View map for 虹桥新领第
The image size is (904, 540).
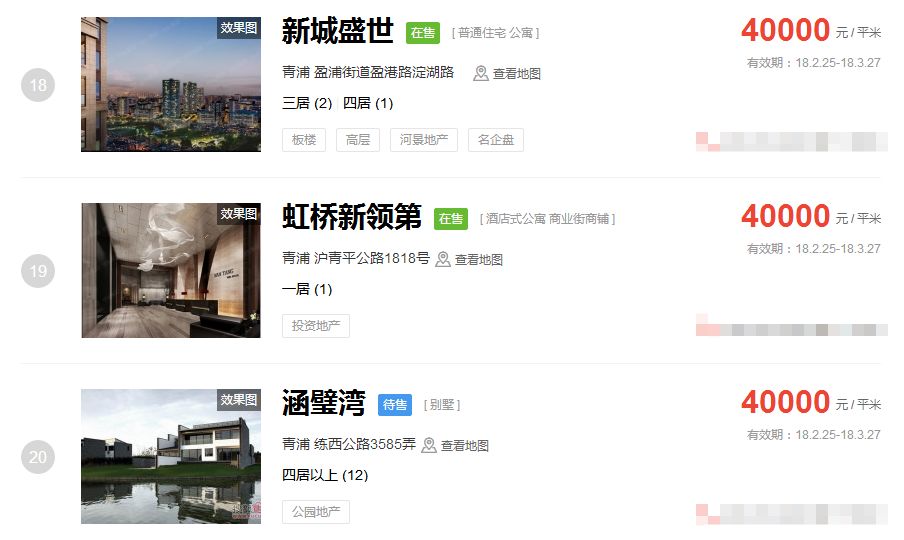point(469,260)
